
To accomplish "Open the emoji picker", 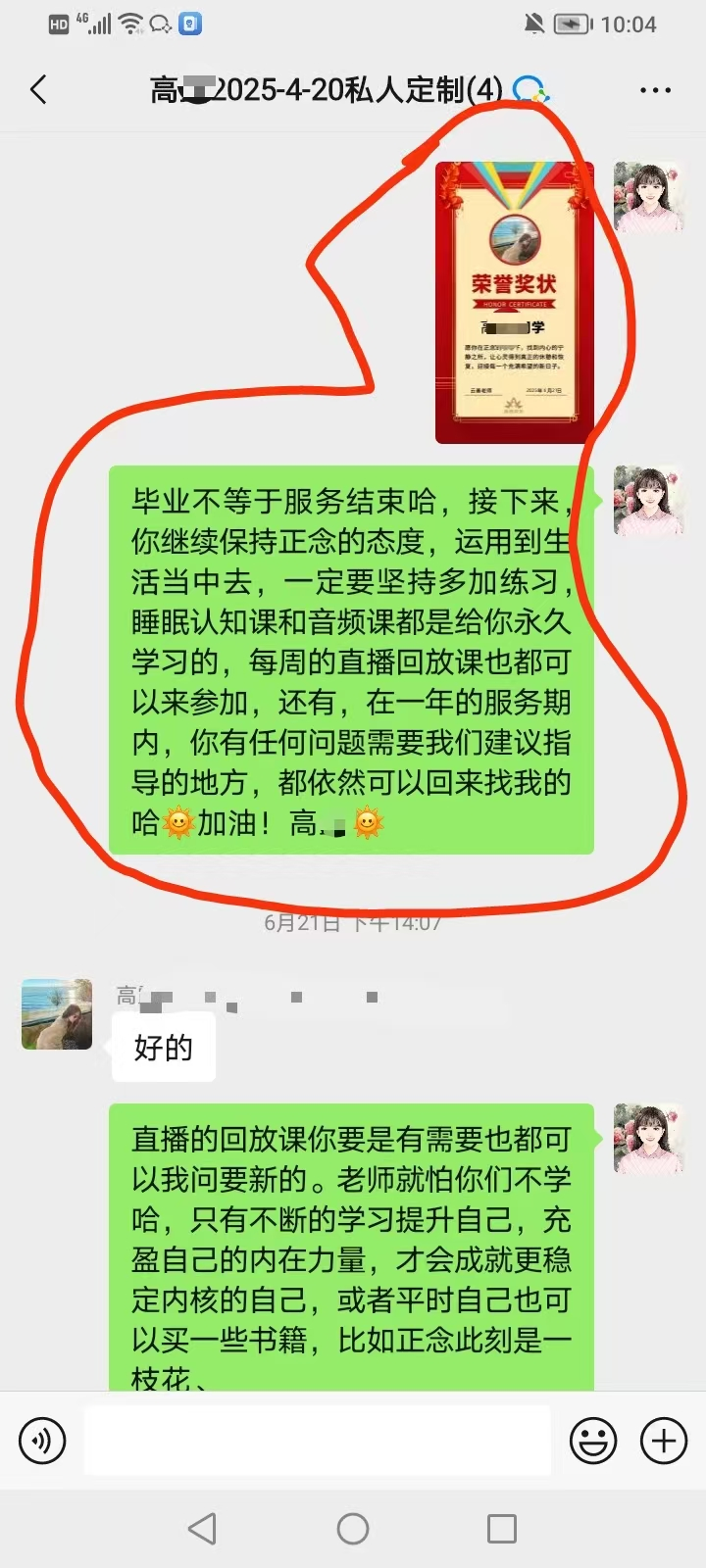I will coord(593,1441).
